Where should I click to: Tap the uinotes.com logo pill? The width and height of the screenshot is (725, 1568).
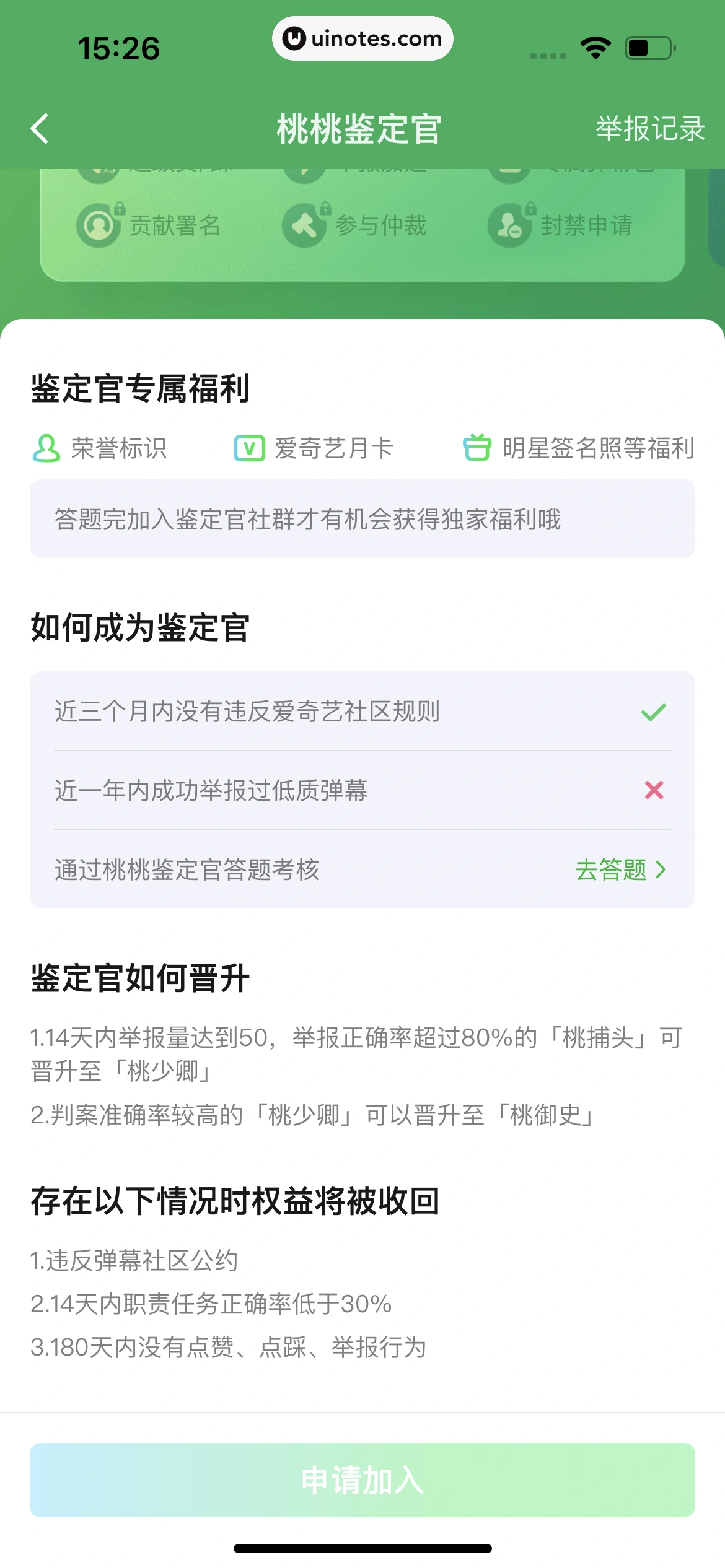click(x=362, y=38)
